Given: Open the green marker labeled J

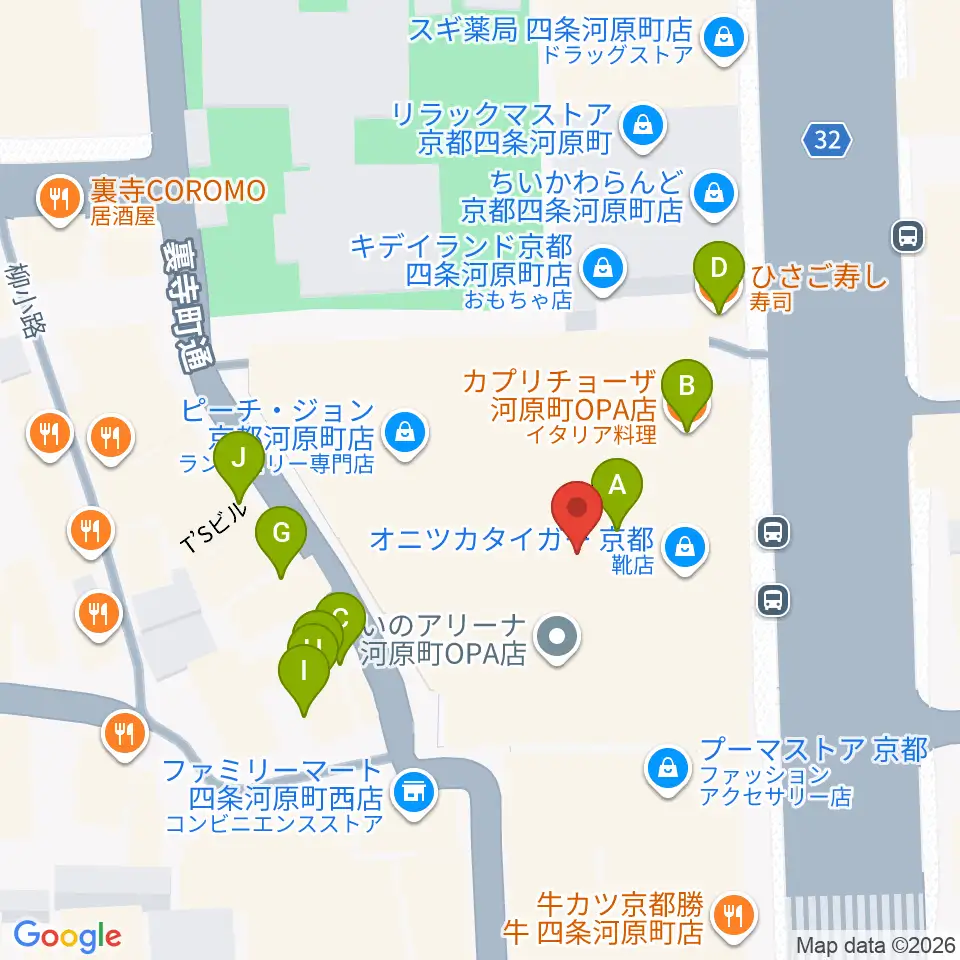Looking at the screenshot, I should click(238, 460).
